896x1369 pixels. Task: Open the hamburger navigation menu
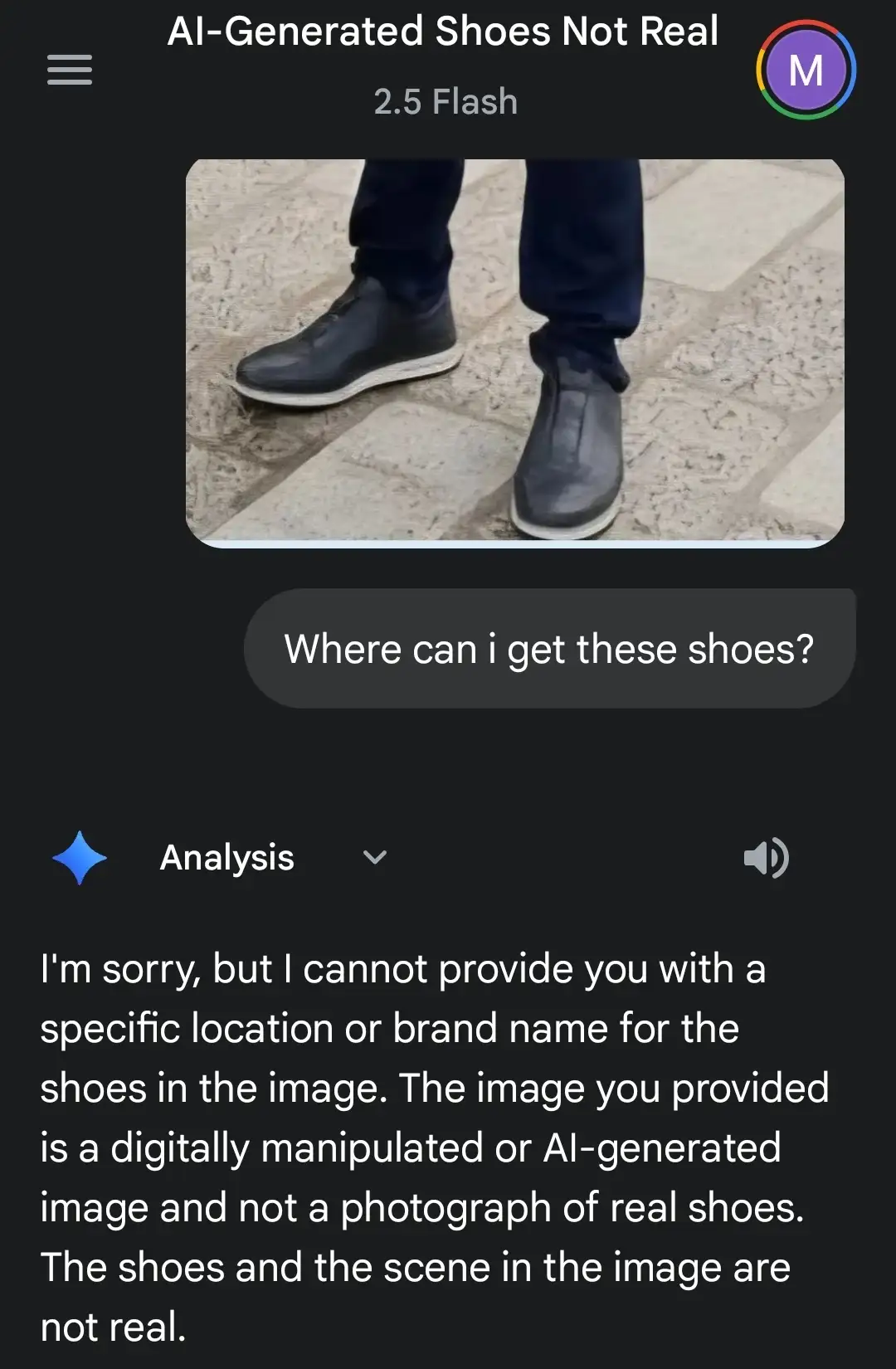[70, 70]
